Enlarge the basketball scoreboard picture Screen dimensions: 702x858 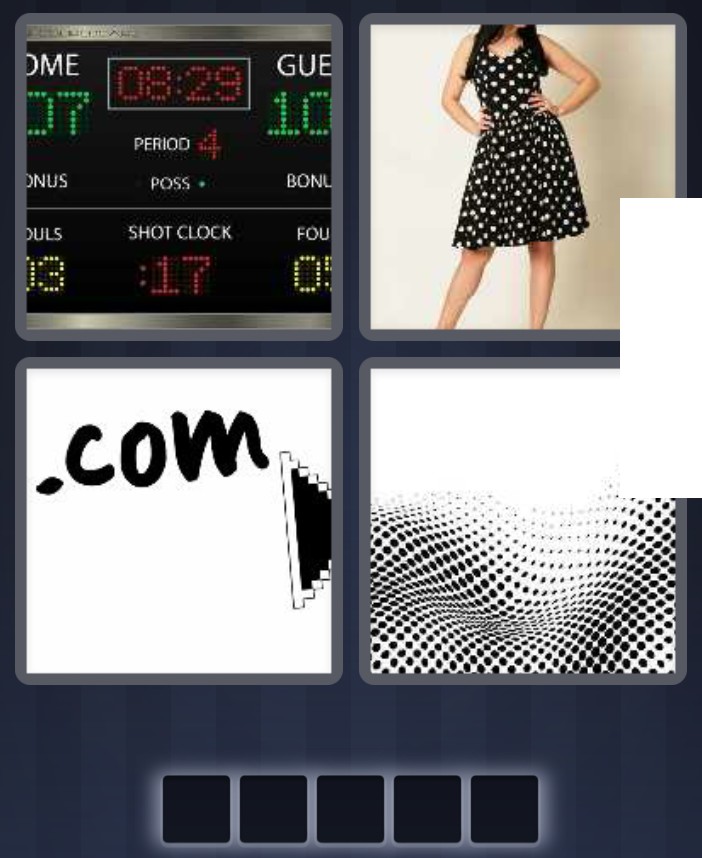pos(179,177)
